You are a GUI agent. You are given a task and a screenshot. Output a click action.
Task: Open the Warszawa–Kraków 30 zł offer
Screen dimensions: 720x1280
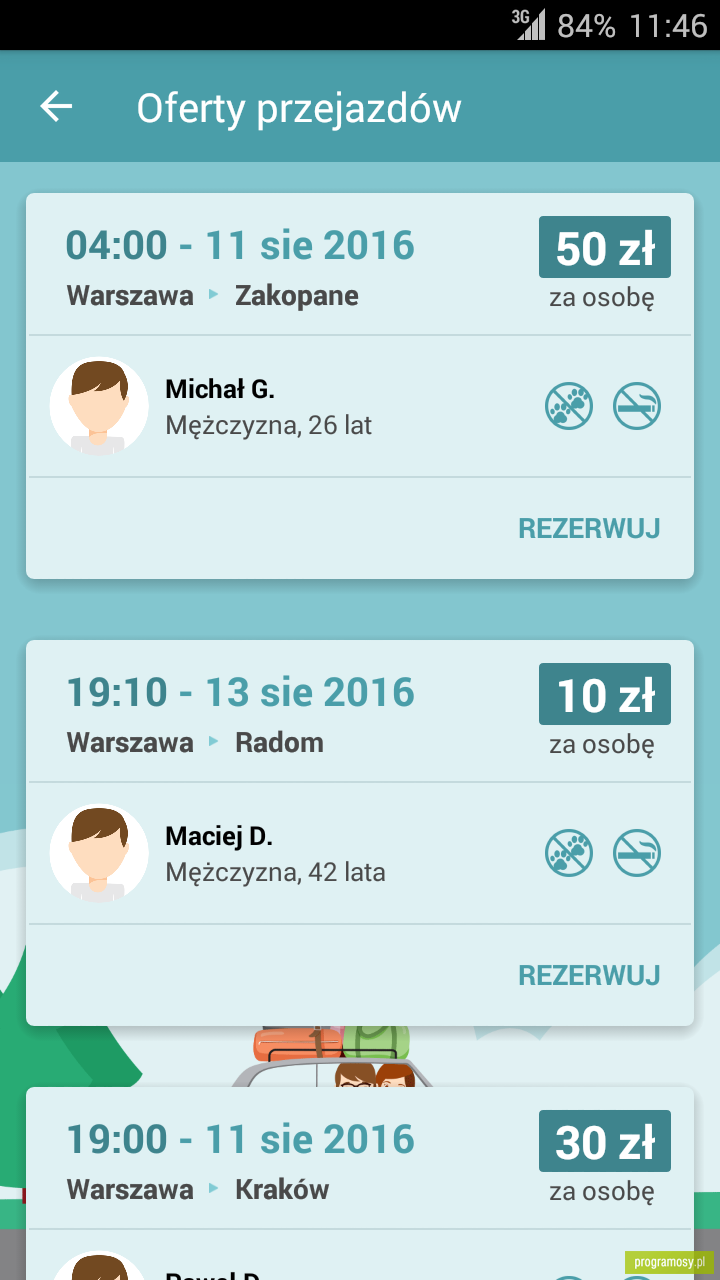click(x=360, y=1183)
